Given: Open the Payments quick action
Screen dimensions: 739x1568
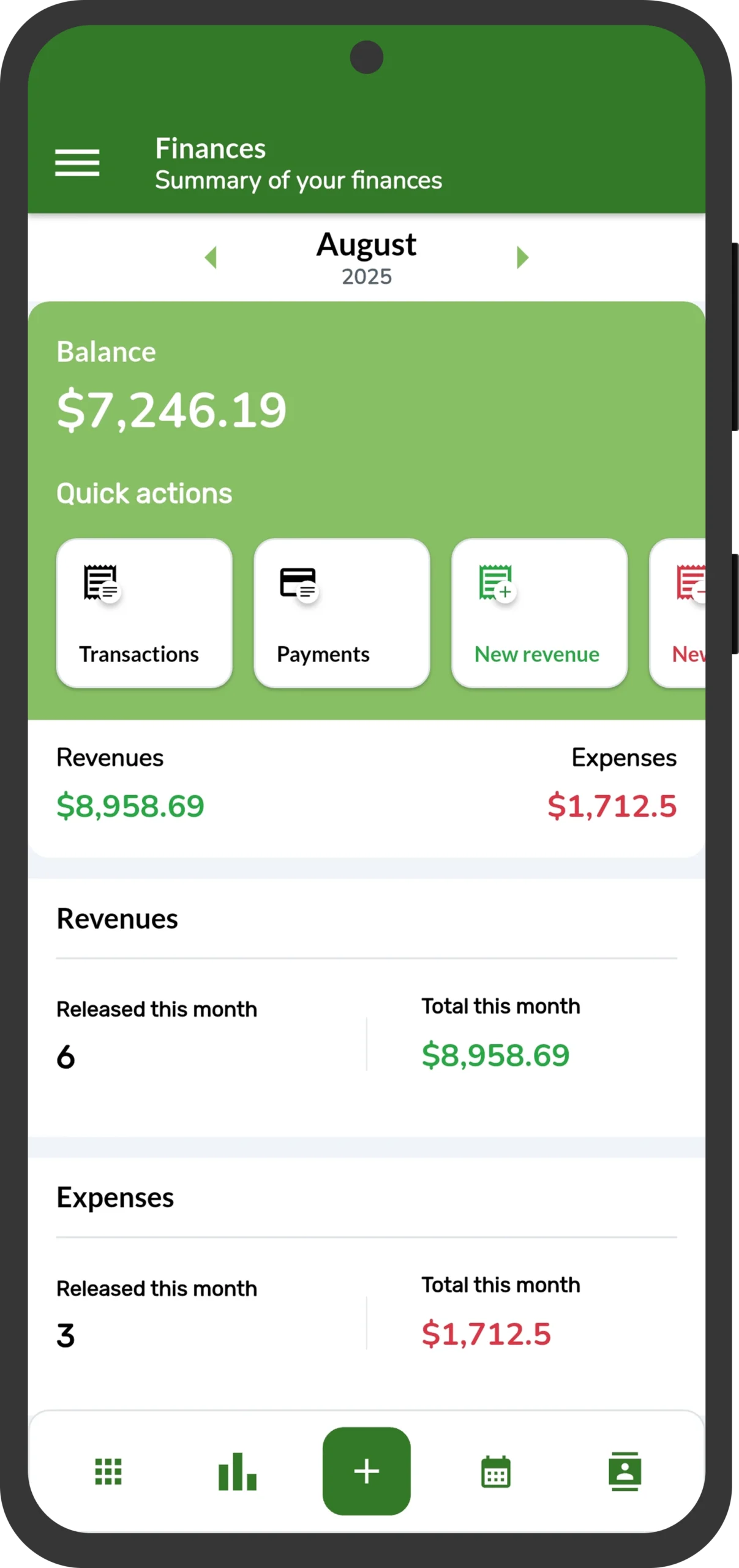Looking at the screenshot, I should [x=342, y=612].
